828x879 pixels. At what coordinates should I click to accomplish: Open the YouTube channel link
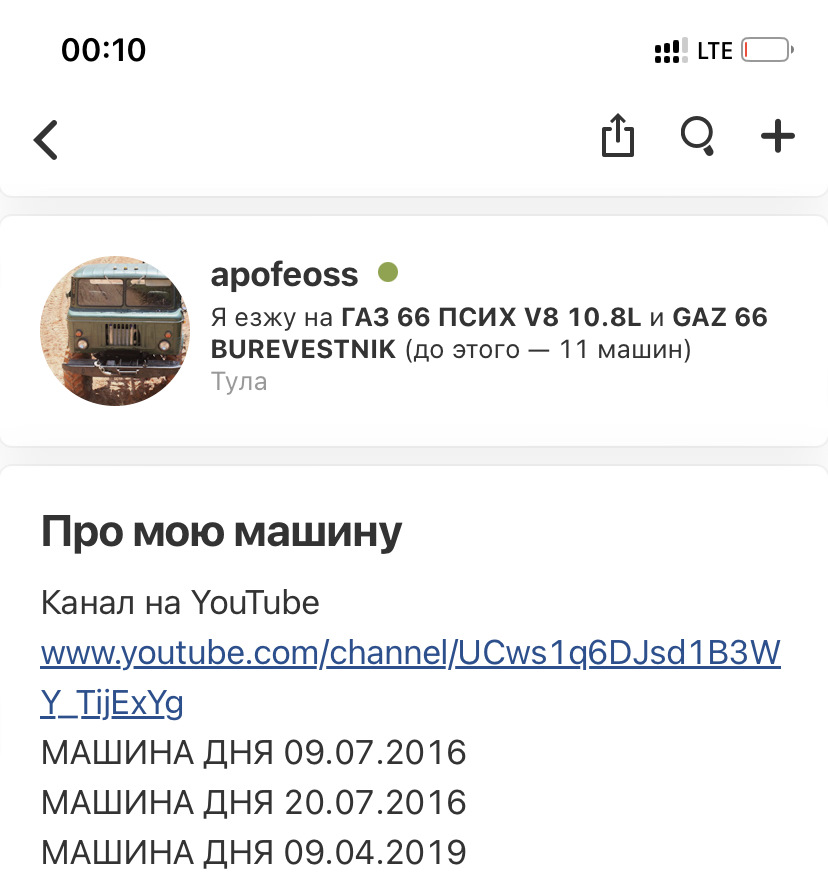tap(410, 656)
